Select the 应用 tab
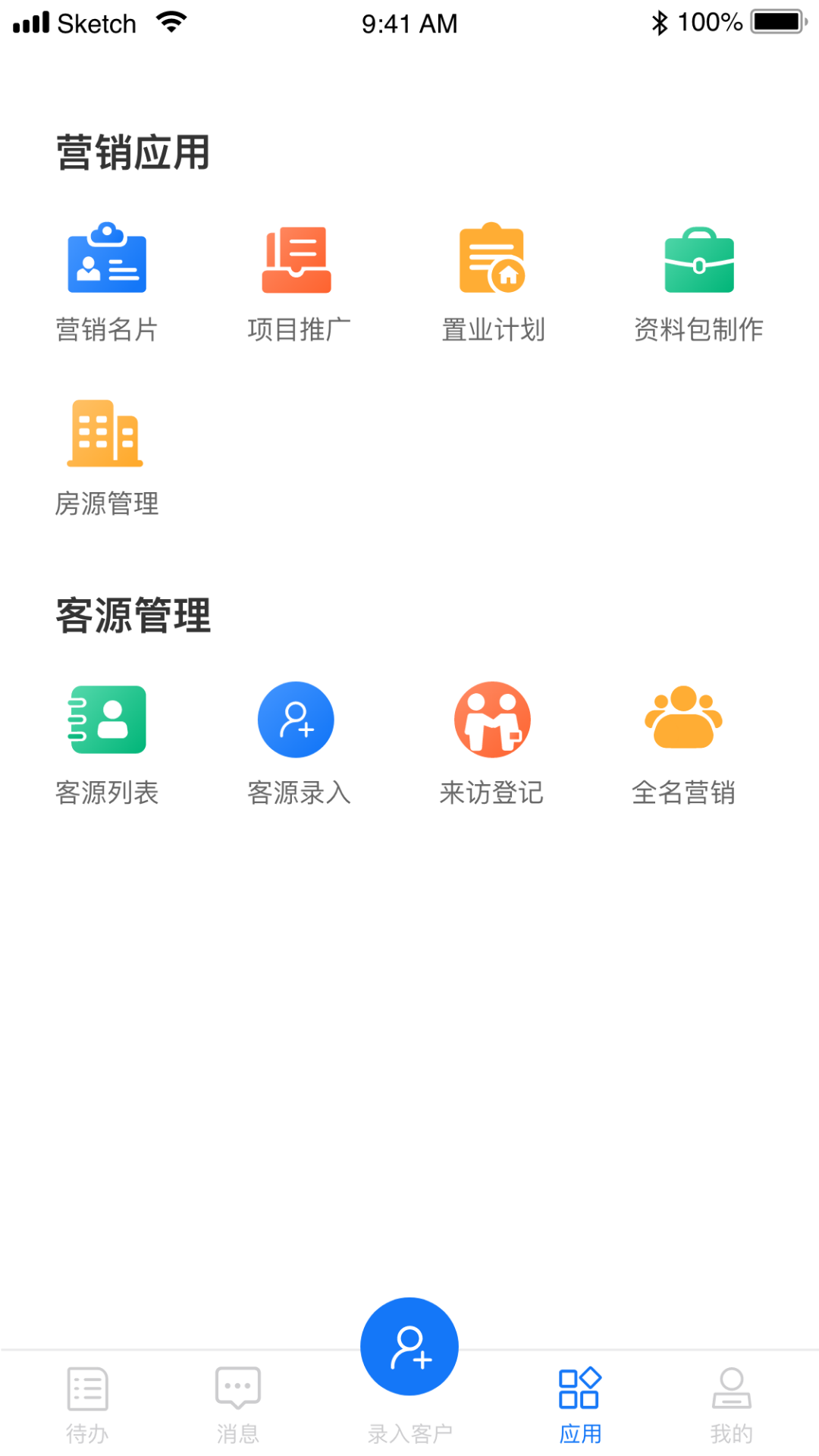819x1456 pixels. [580, 1401]
